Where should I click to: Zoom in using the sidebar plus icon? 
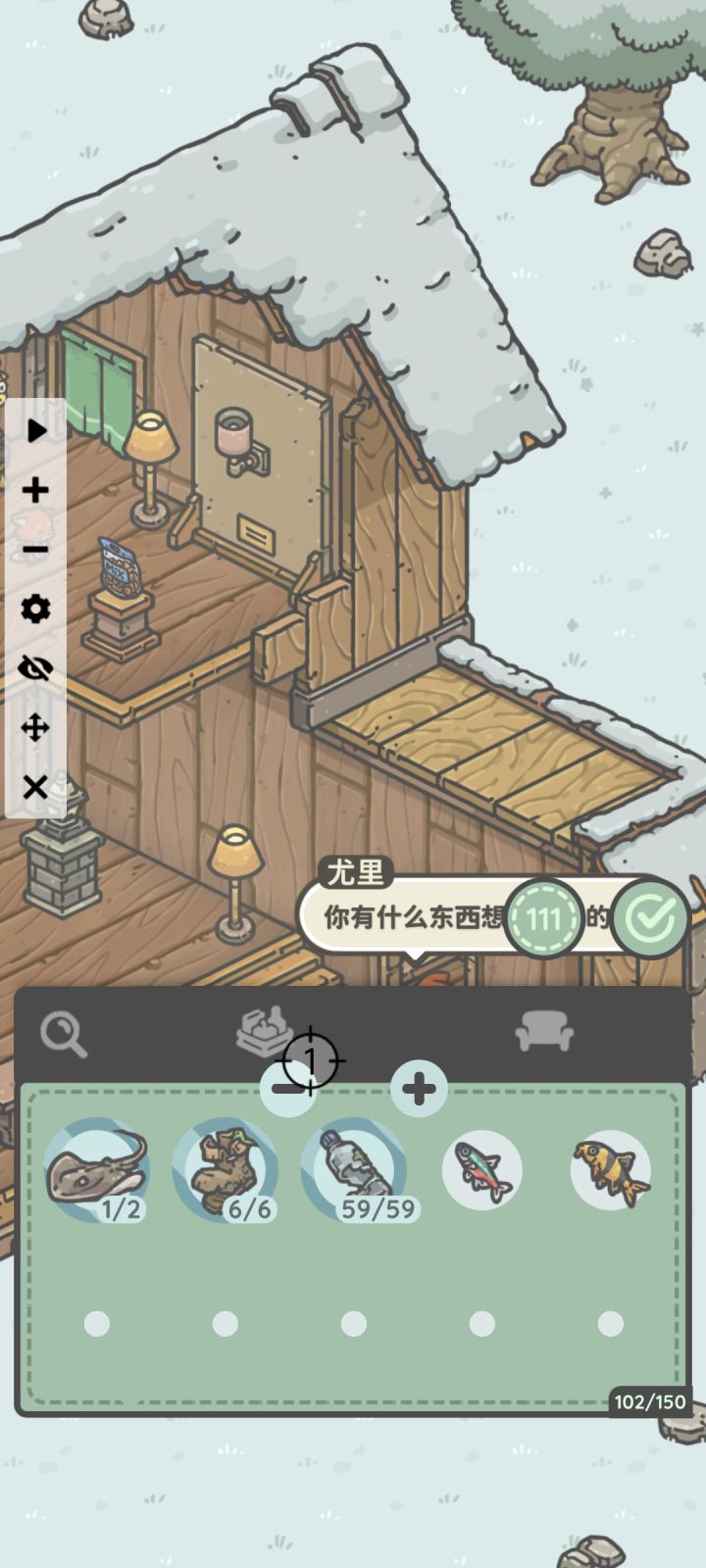click(x=34, y=488)
